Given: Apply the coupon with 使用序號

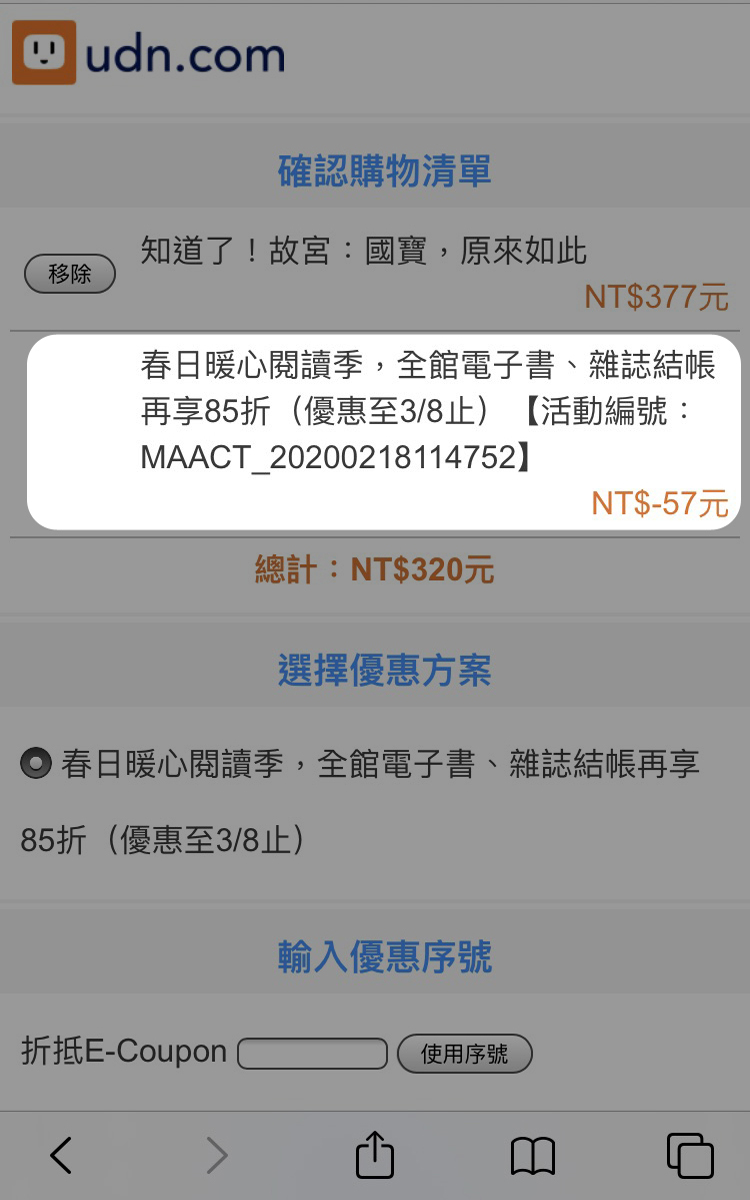Looking at the screenshot, I should click(x=464, y=1053).
